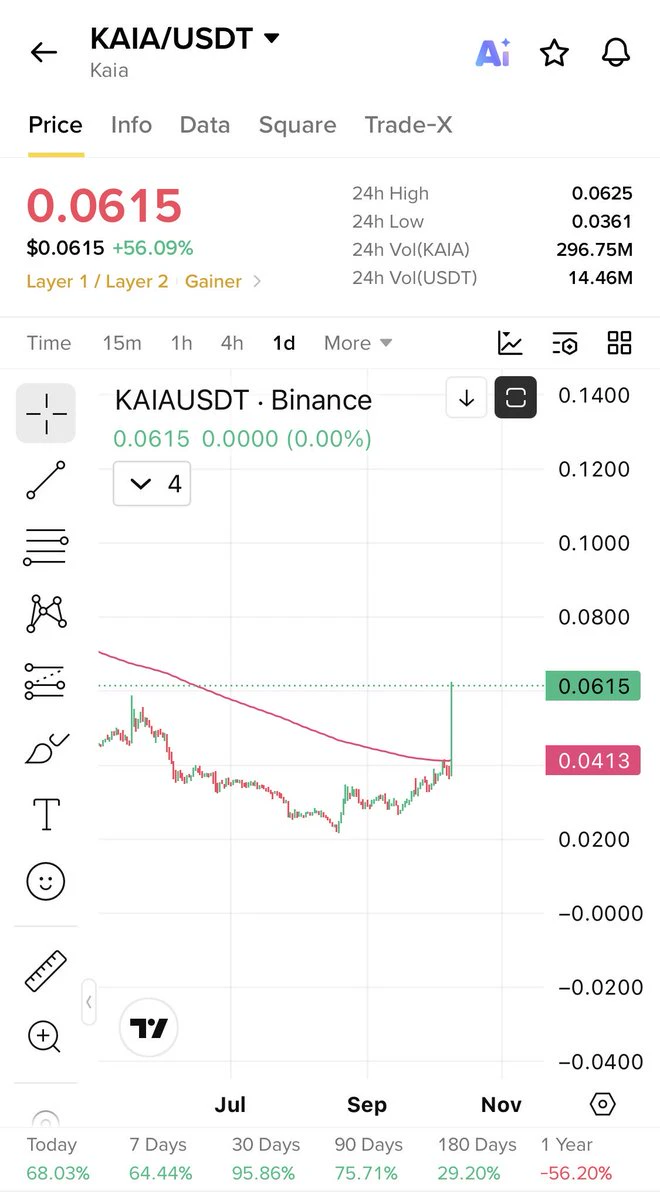Switch to the Info tab
Viewport: 660px width, 1200px height.
pyautogui.click(x=131, y=125)
